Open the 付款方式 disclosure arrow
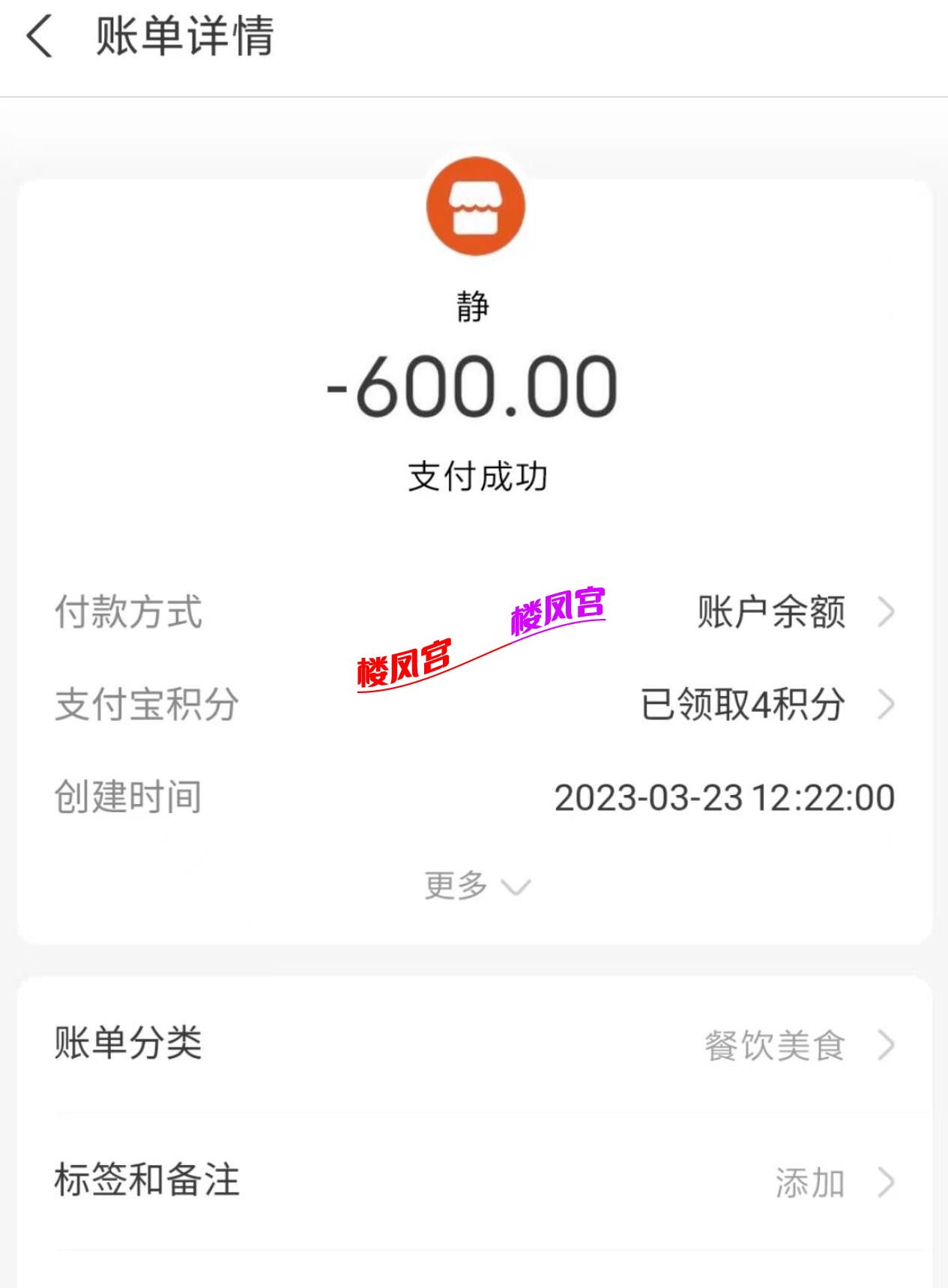 (x=889, y=614)
